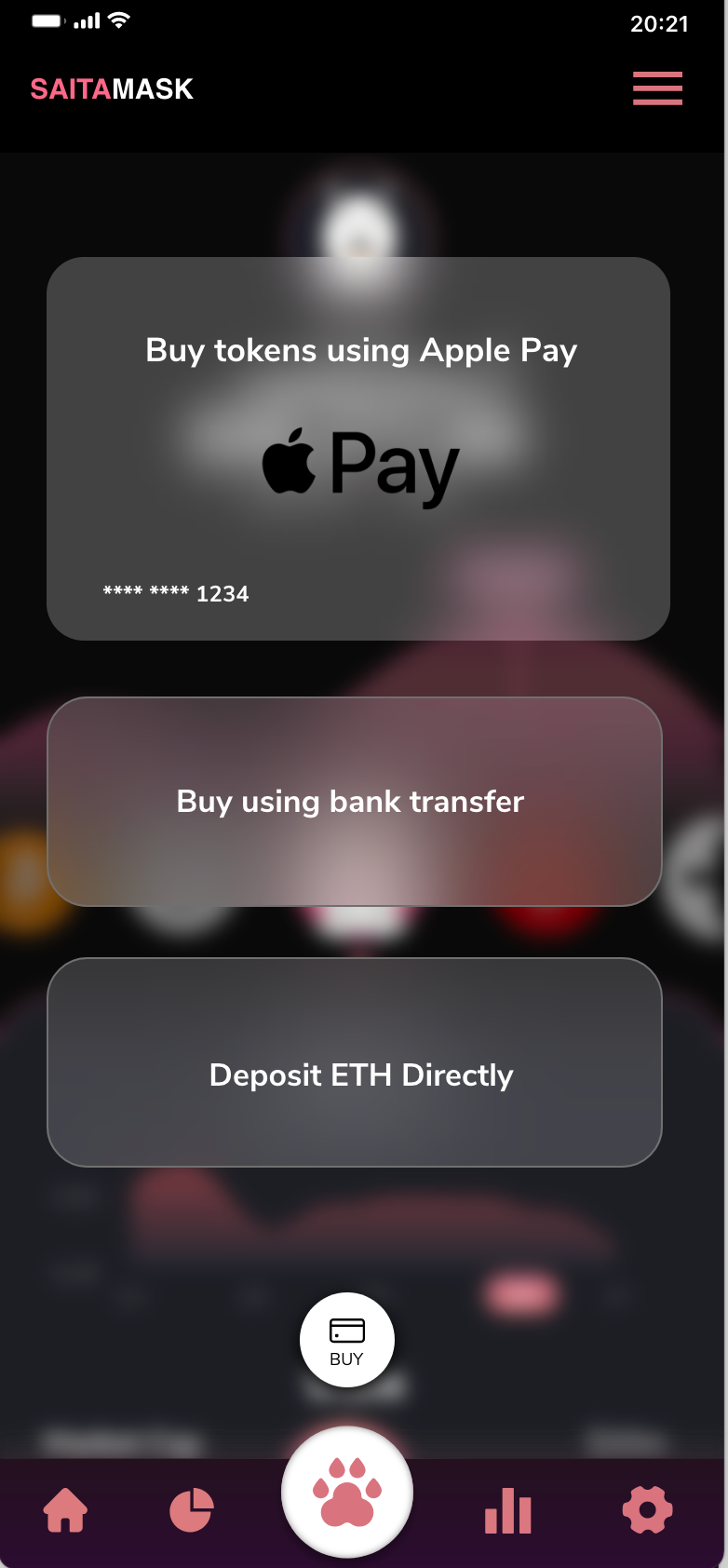Open the settings gear tab
The image size is (728, 1568).
[x=647, y=1509]
